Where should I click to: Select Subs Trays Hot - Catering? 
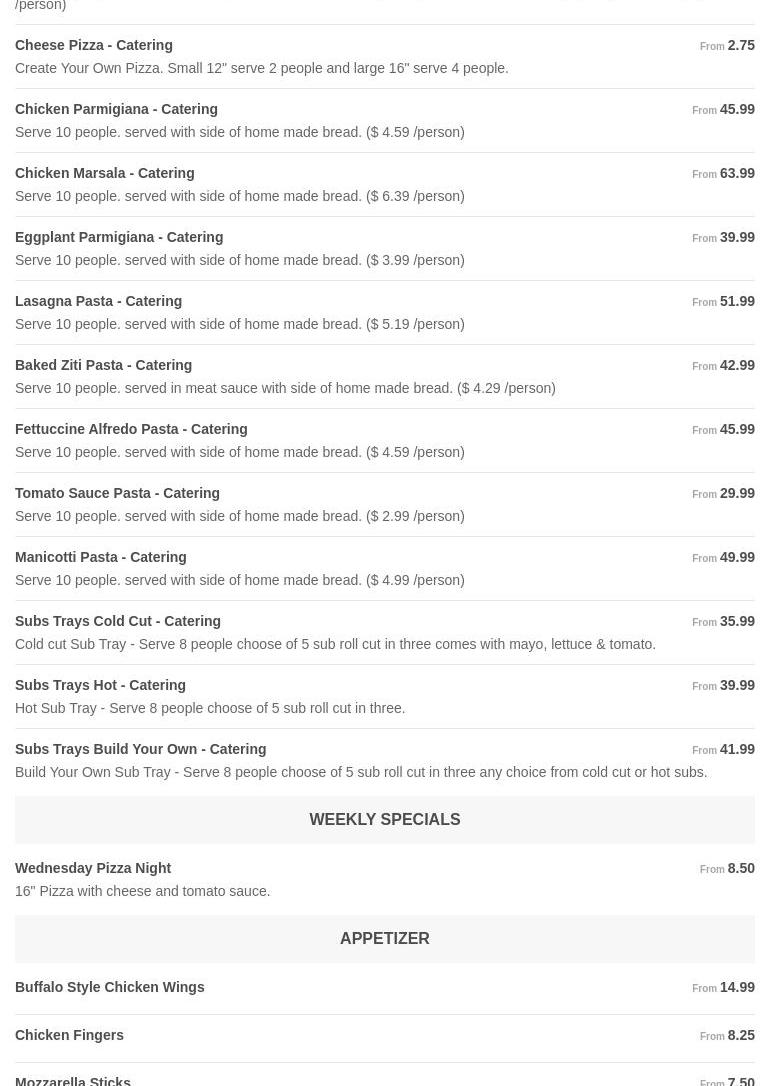tap(385, 696)
